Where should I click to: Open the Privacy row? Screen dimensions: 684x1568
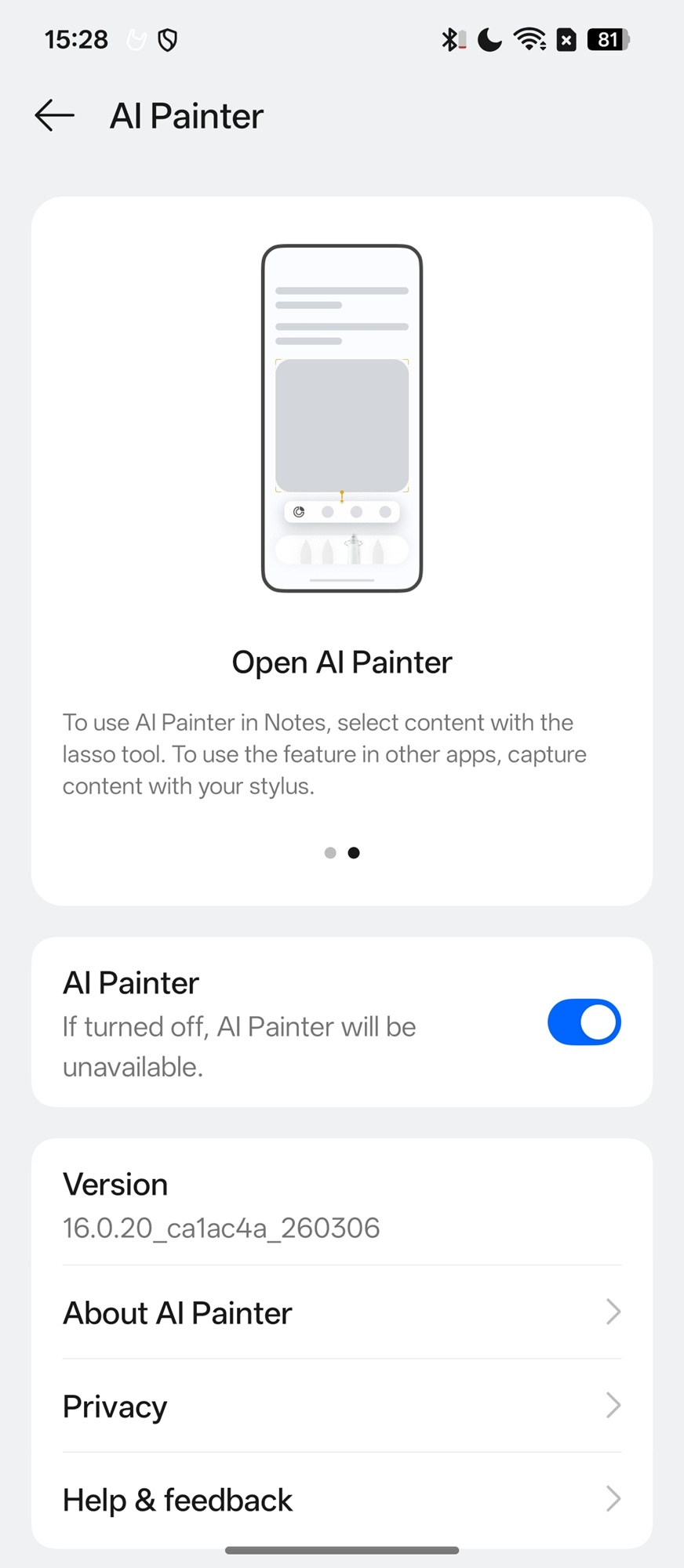342,1406
